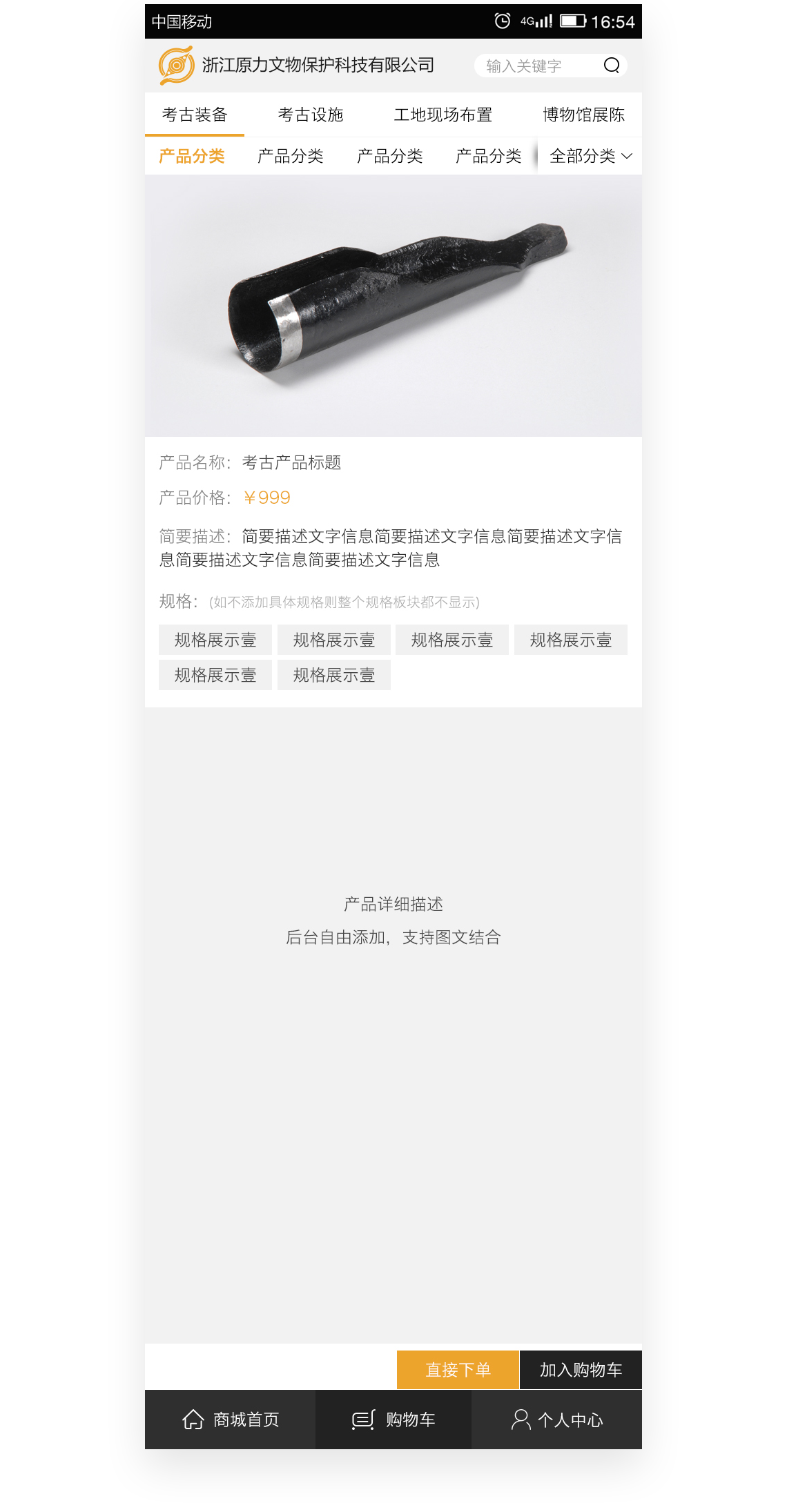Tap the 加入购物车 button
The width and height of the screenshot is (787, 1512).
tap(581, 1370)
